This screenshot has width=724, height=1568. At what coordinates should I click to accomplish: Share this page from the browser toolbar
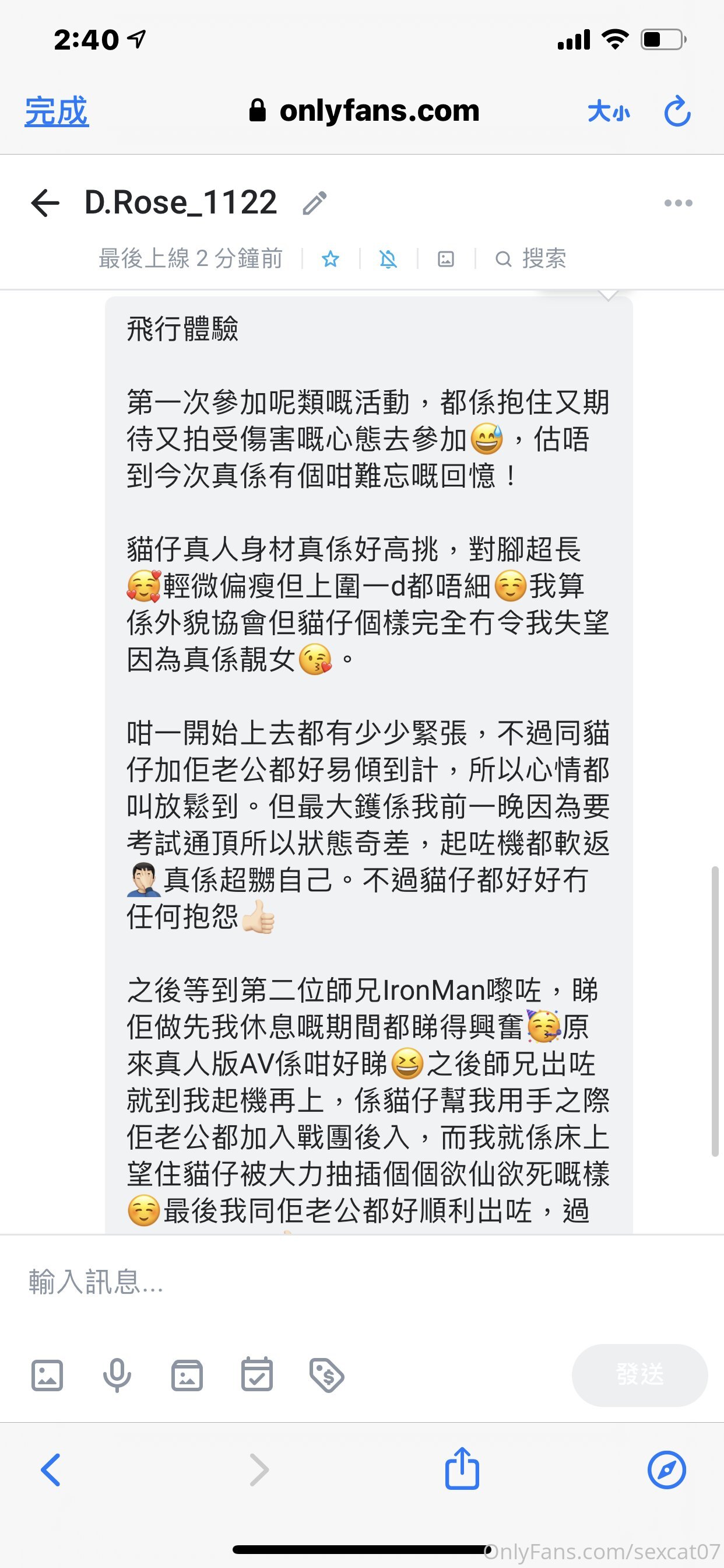(462, 1470)
